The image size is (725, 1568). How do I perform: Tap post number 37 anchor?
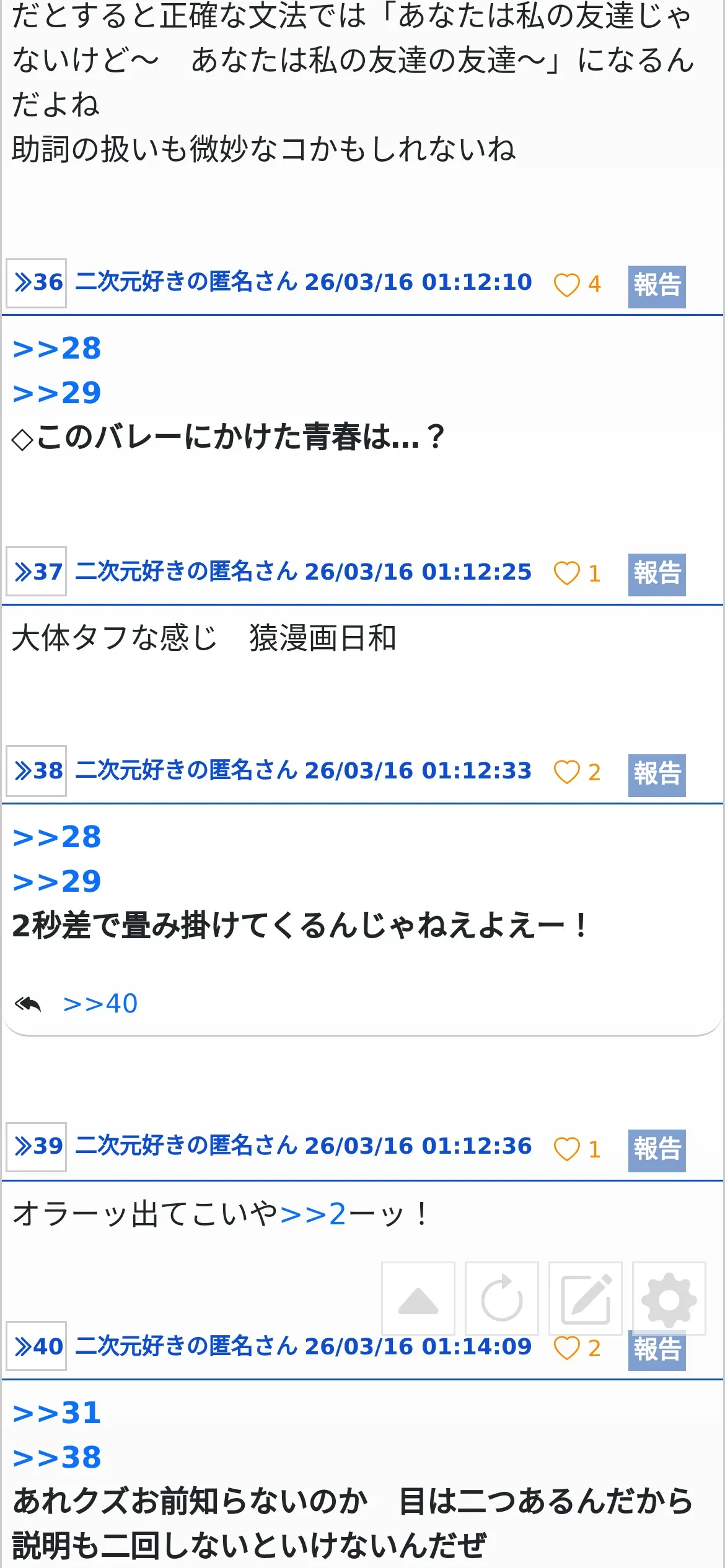click(37, 572)
